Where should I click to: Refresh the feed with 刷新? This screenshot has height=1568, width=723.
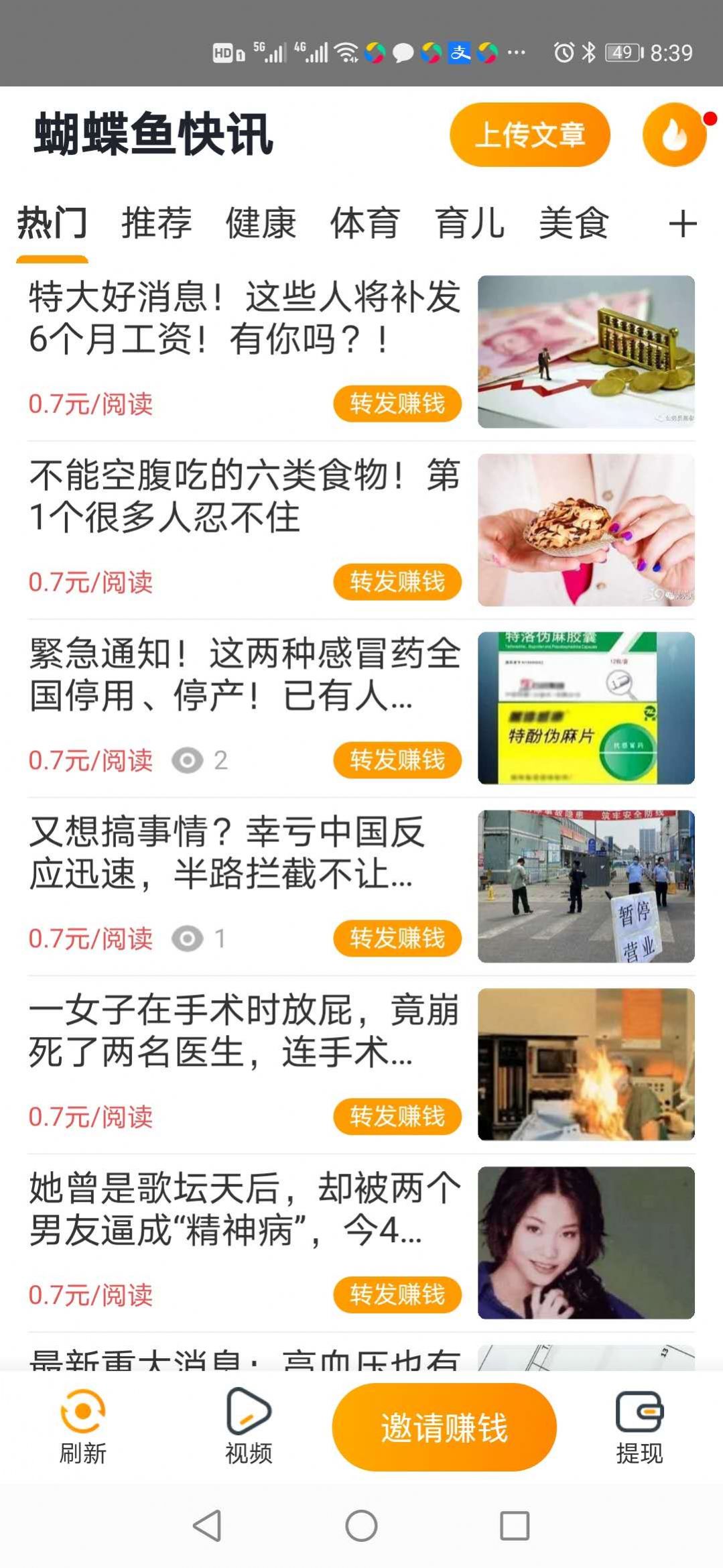tap(83, 1426)
